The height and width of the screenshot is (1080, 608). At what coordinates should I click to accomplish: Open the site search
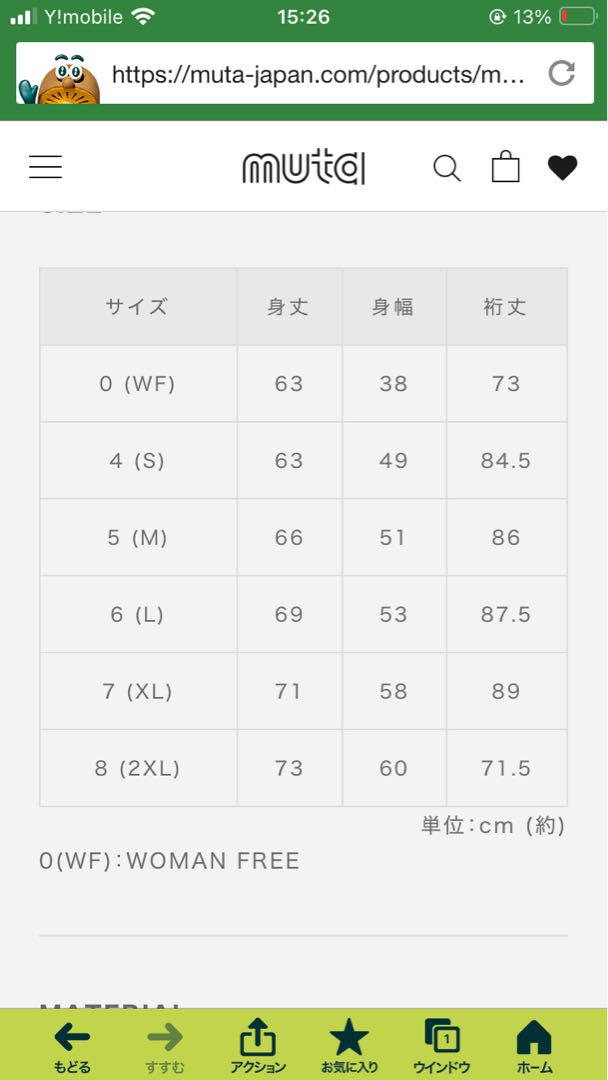[447, 167]
